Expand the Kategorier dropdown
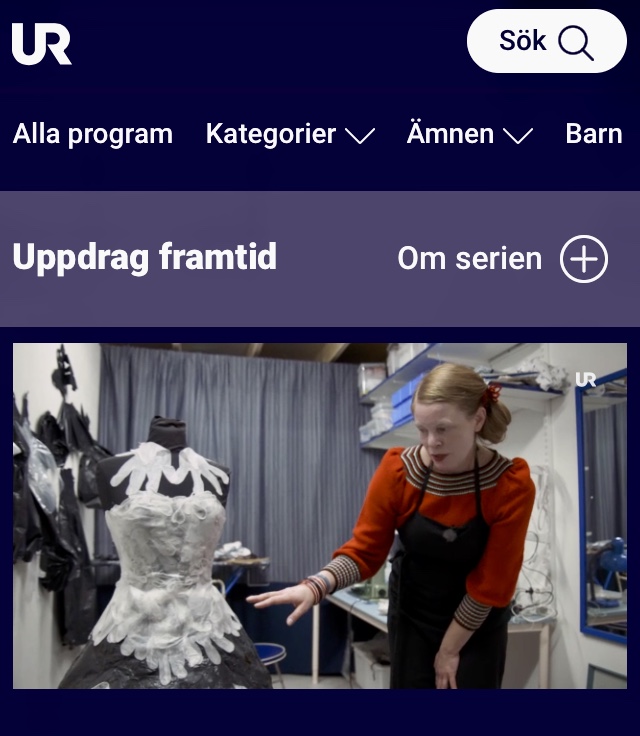640x736 pixels. [x=290, y=134]
